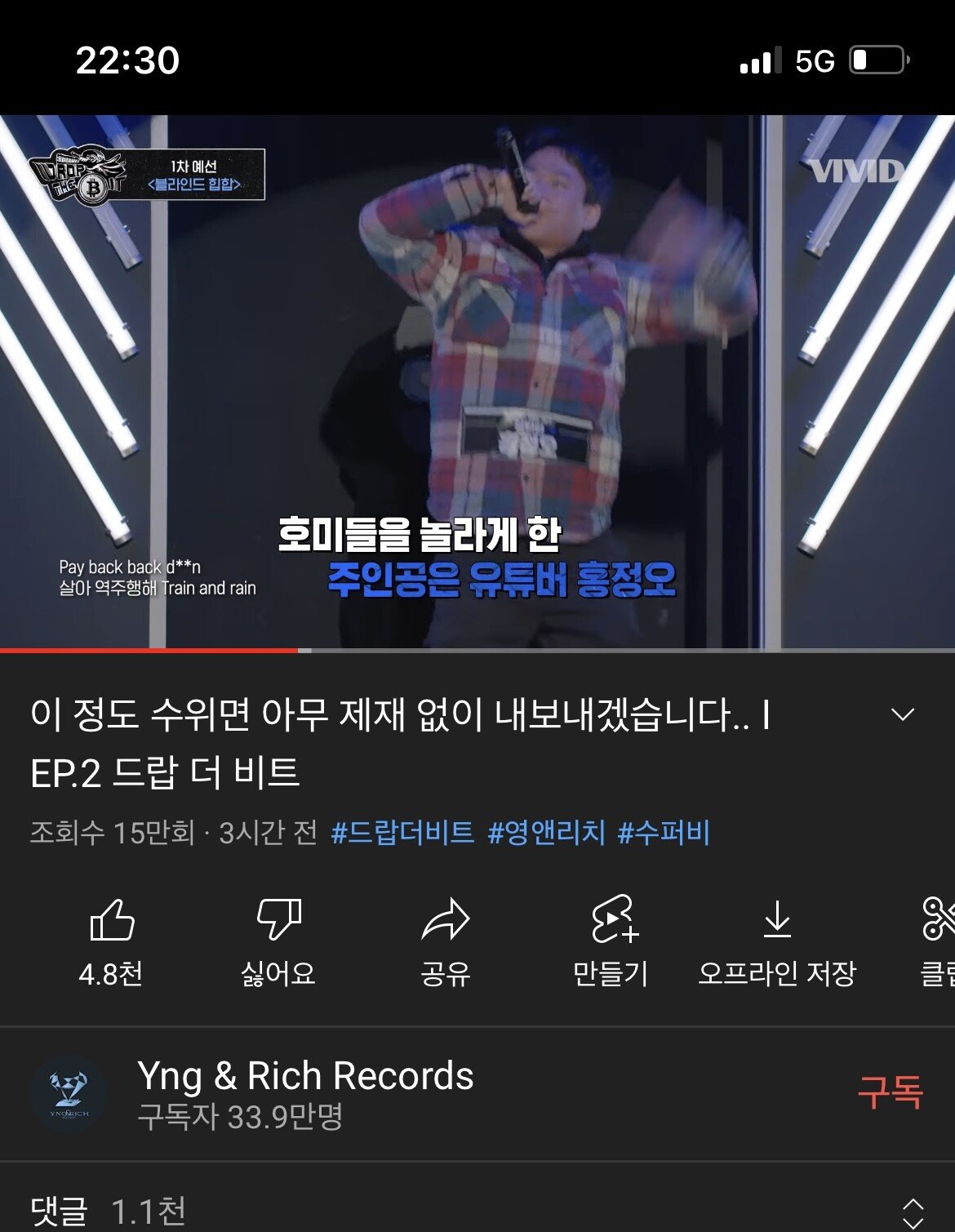955x1232 pixels.
Task: Open hashtag #드랍더비트
Action: pyautogui.click(x=402, y=833)
